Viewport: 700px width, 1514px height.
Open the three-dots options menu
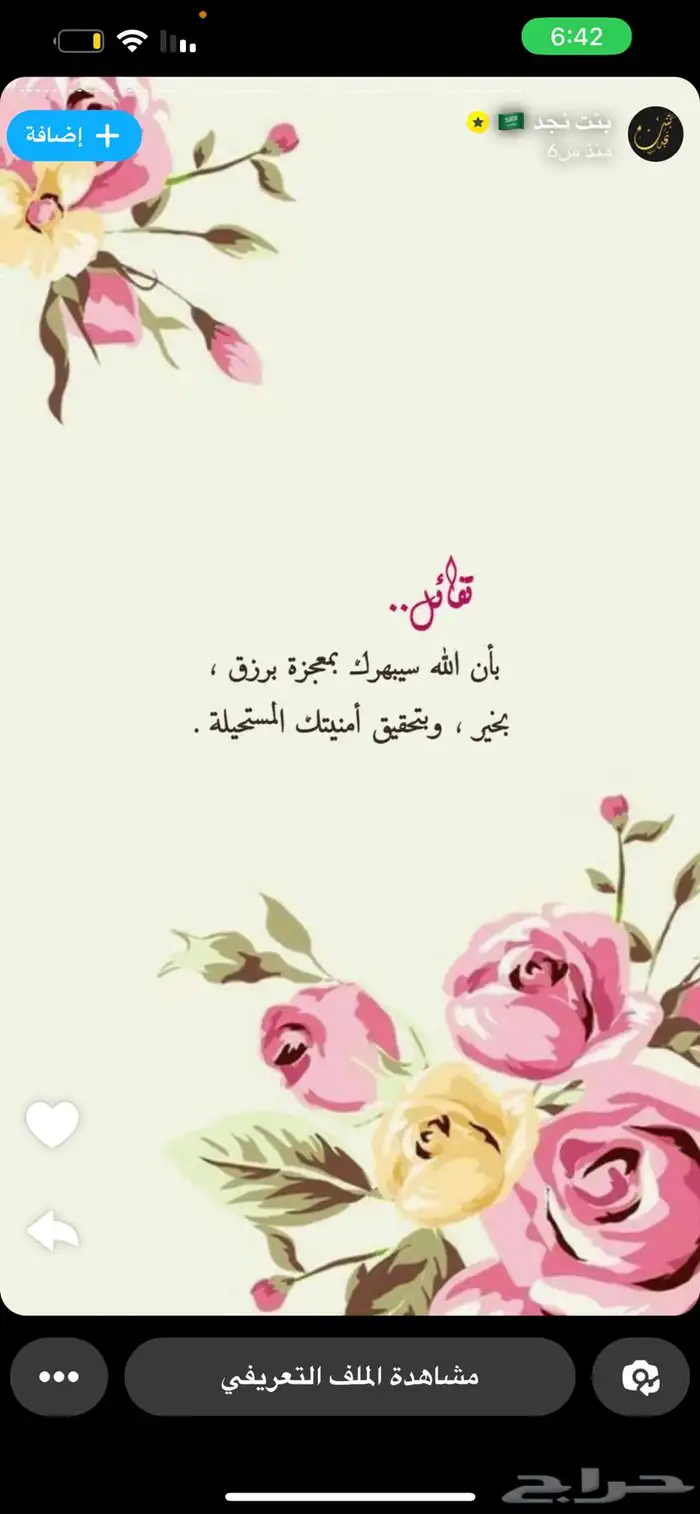59,1377
